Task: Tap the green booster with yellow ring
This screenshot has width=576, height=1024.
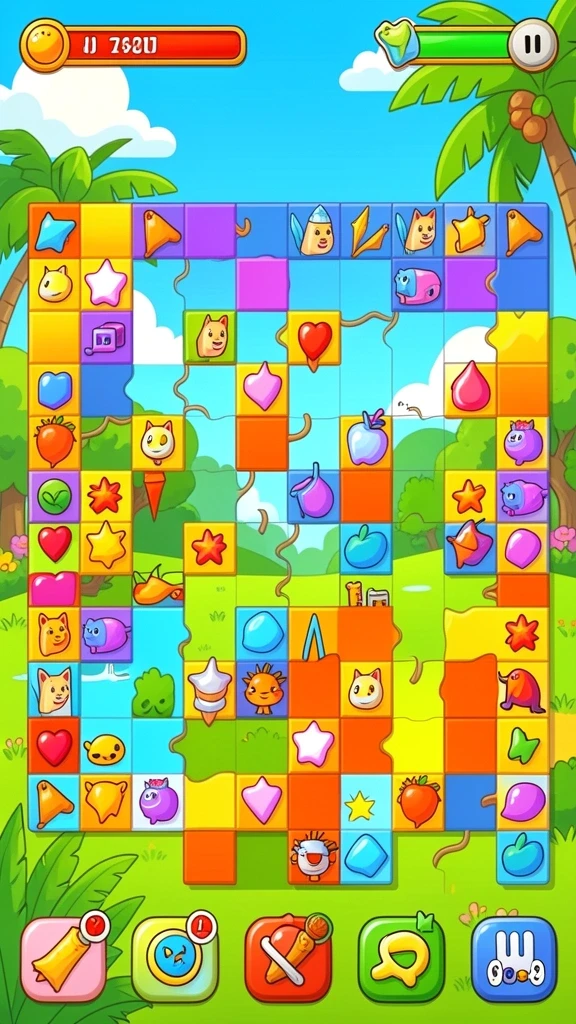Action: click(x=402, y=958)
